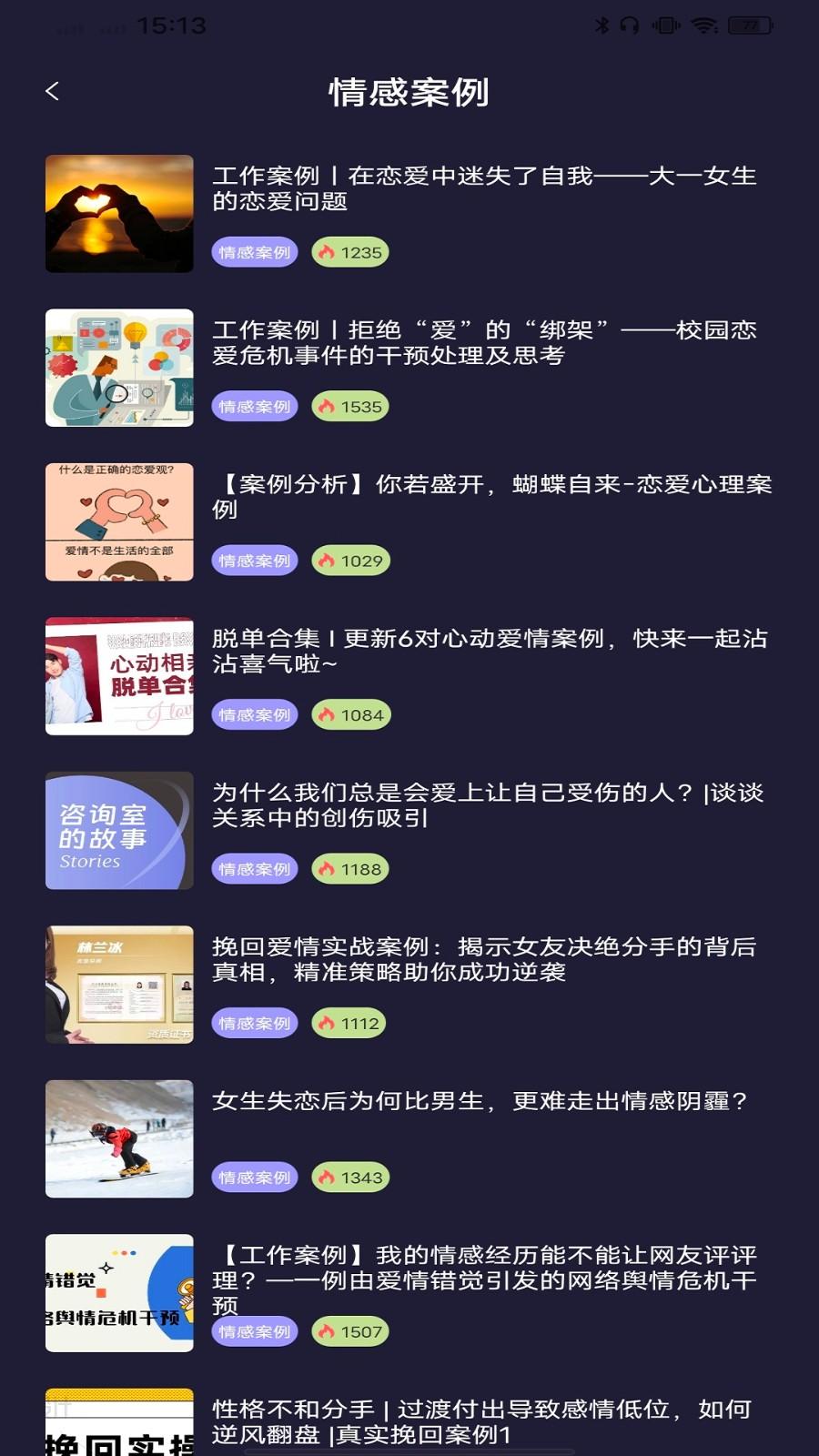Open 脱单合集 6对心动爱情案例
Viewport: 819px width, 1456px height.
pos(490,651)
